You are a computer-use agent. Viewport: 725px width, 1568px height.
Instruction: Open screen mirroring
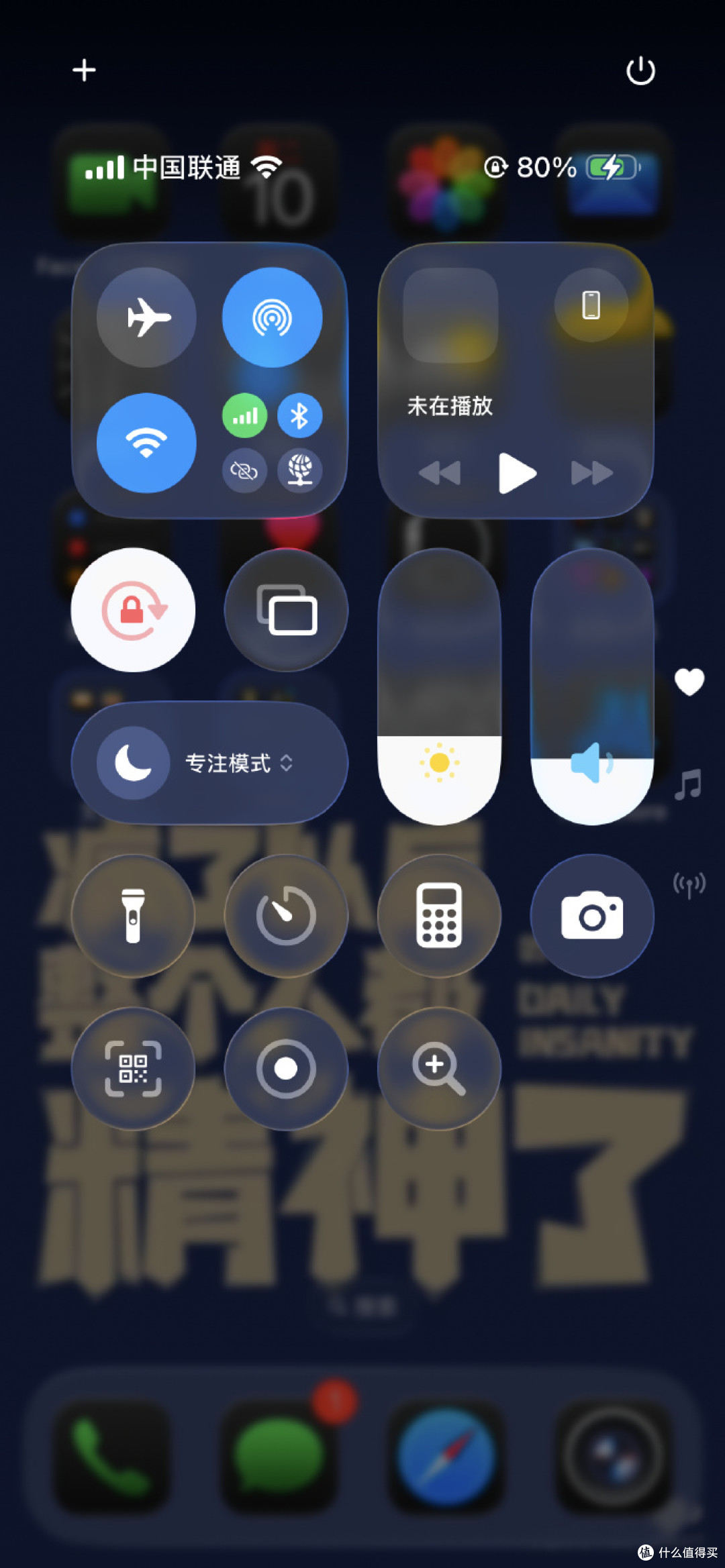pos(287,610)
